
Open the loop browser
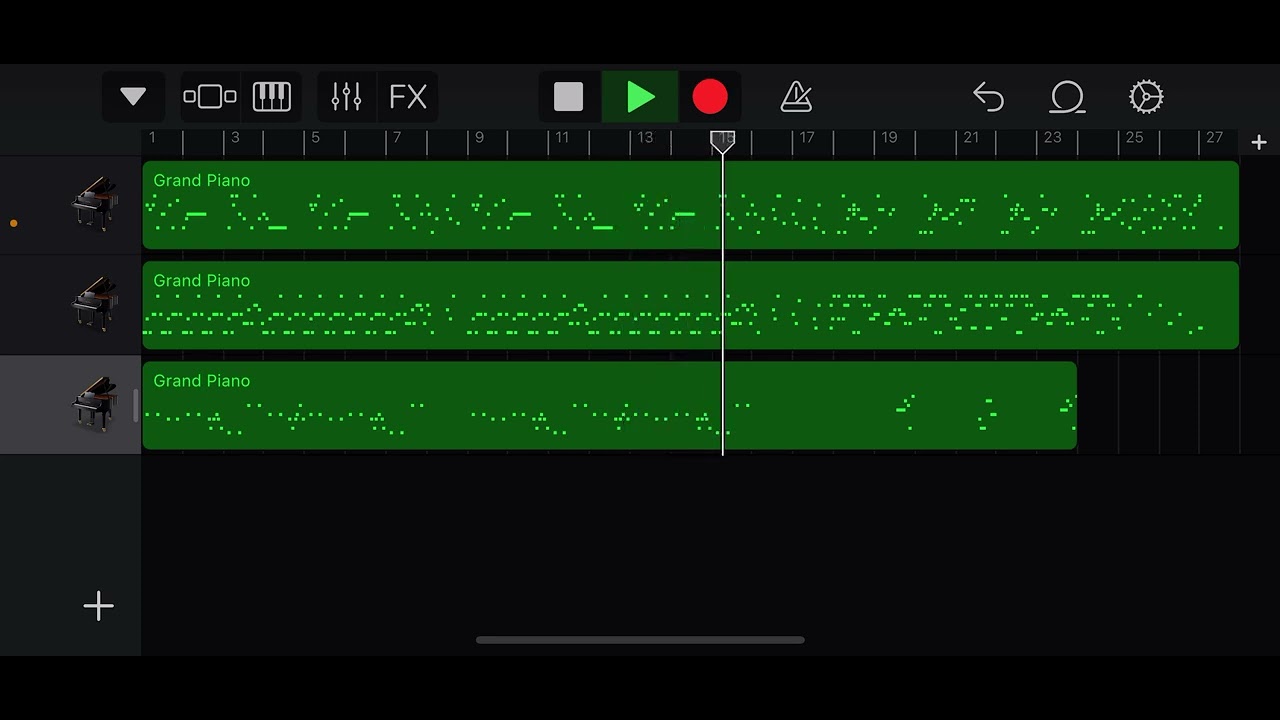(1067, 97)
